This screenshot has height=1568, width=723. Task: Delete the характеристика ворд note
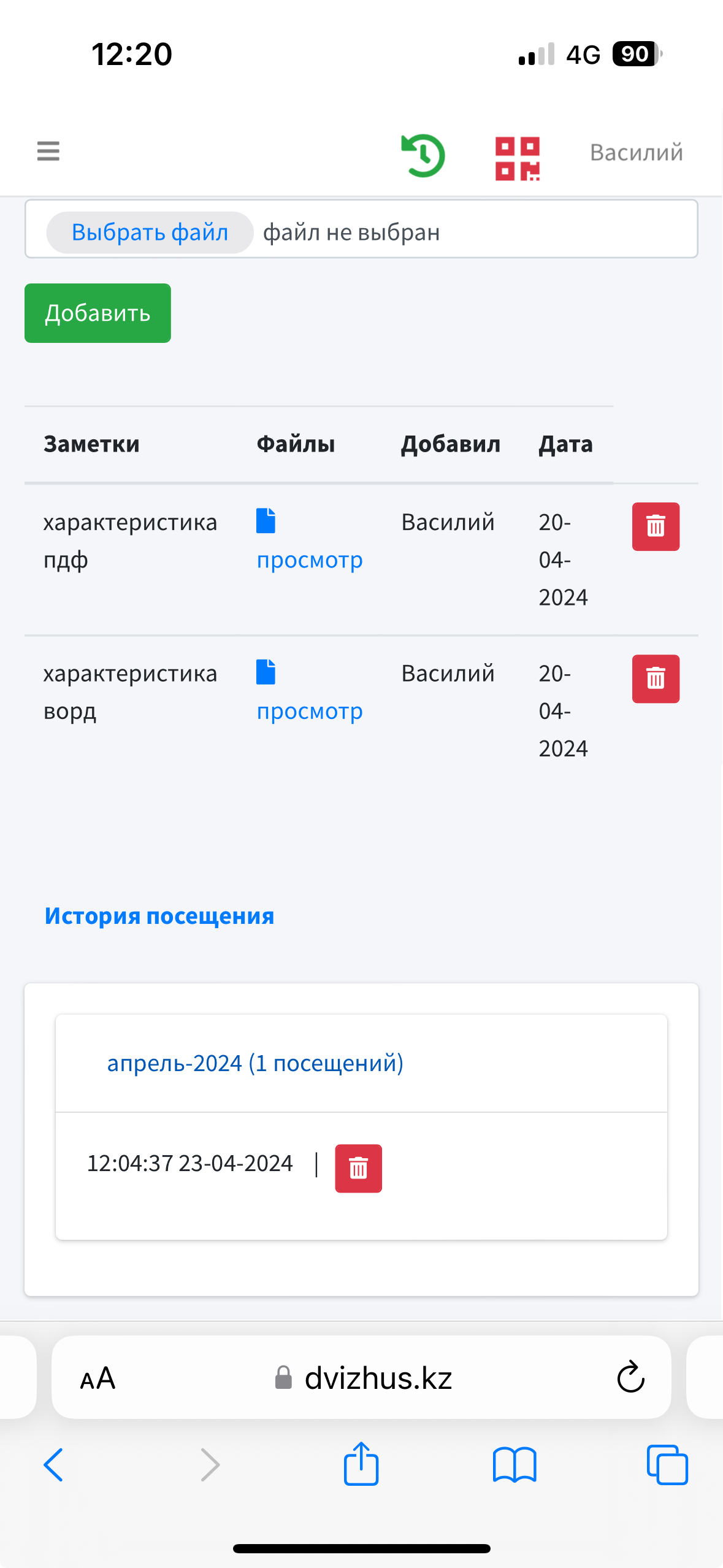click(x=656, y=678)
